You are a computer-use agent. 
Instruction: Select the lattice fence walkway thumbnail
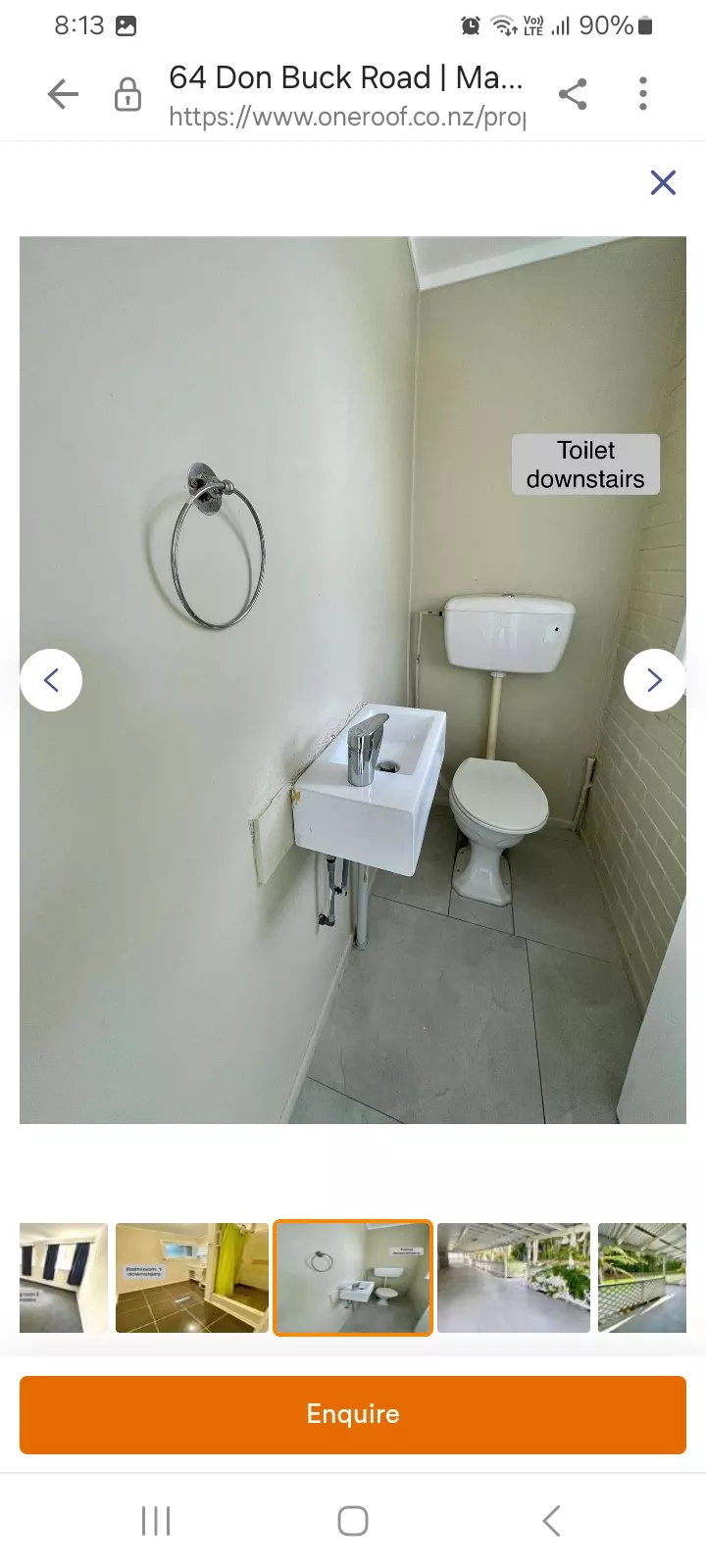(642, 1277)
